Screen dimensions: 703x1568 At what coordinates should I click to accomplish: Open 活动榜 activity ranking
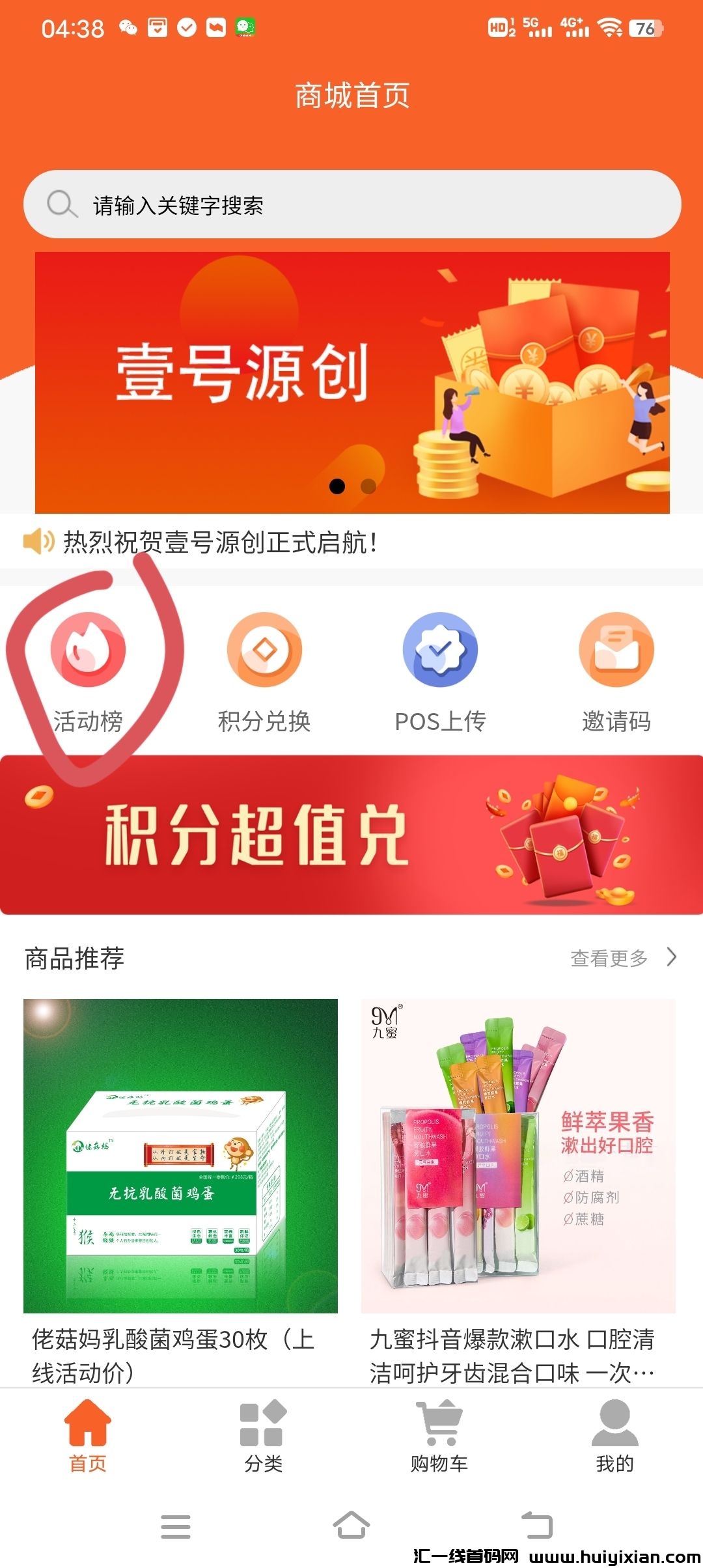coord(88,671)
